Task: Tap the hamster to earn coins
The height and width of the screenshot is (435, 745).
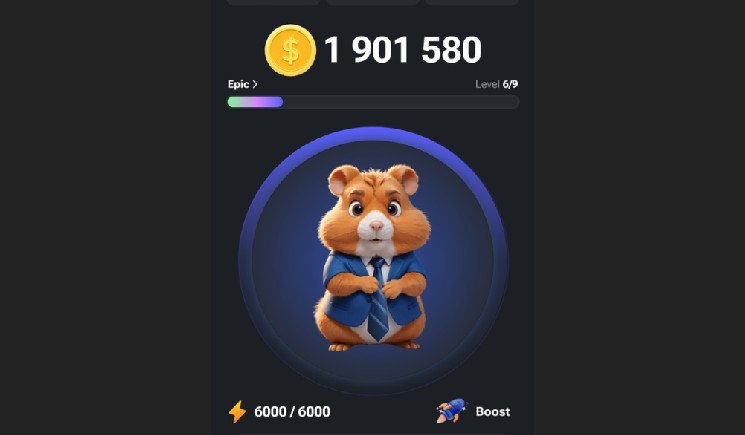Action: 373,260
